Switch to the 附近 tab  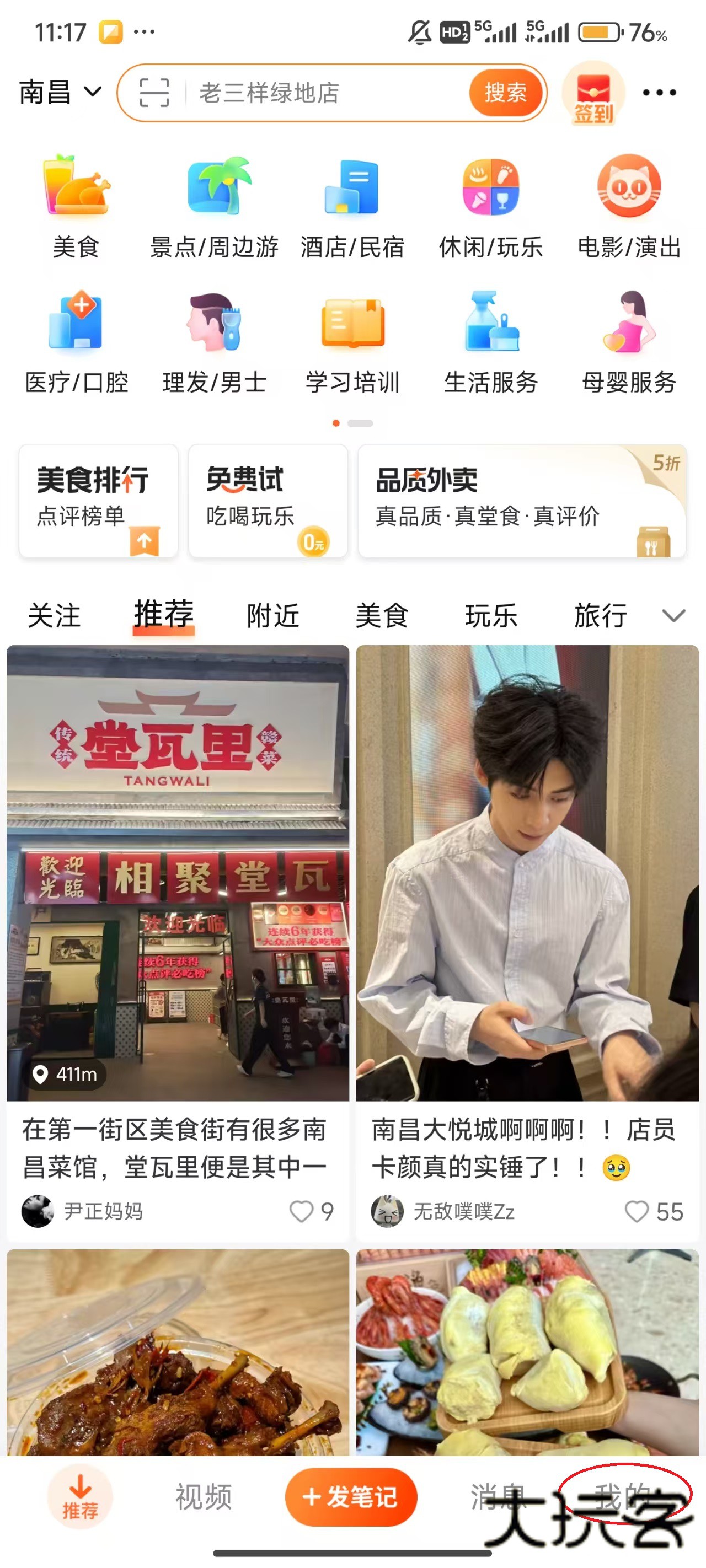[273, 615]
